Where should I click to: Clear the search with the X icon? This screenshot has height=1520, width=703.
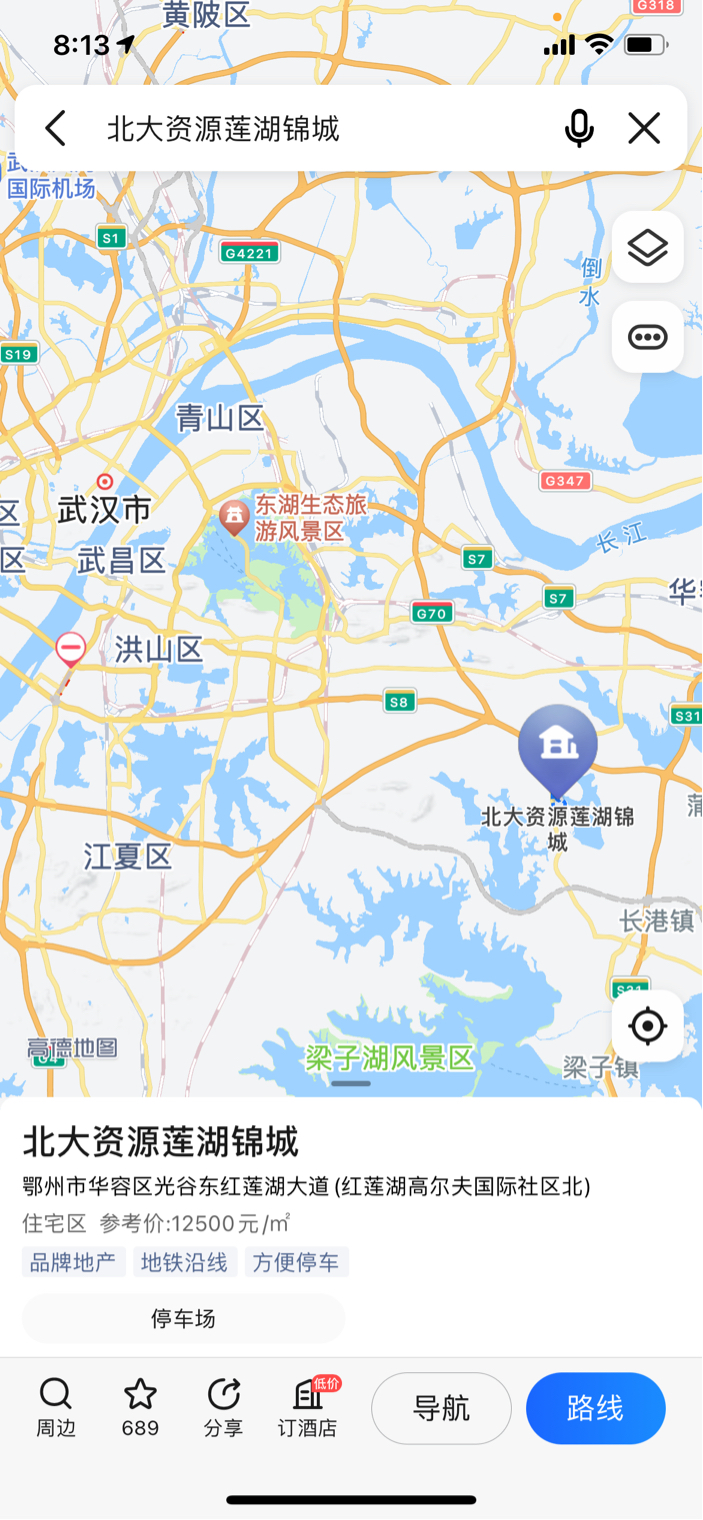tap(644, 128)
